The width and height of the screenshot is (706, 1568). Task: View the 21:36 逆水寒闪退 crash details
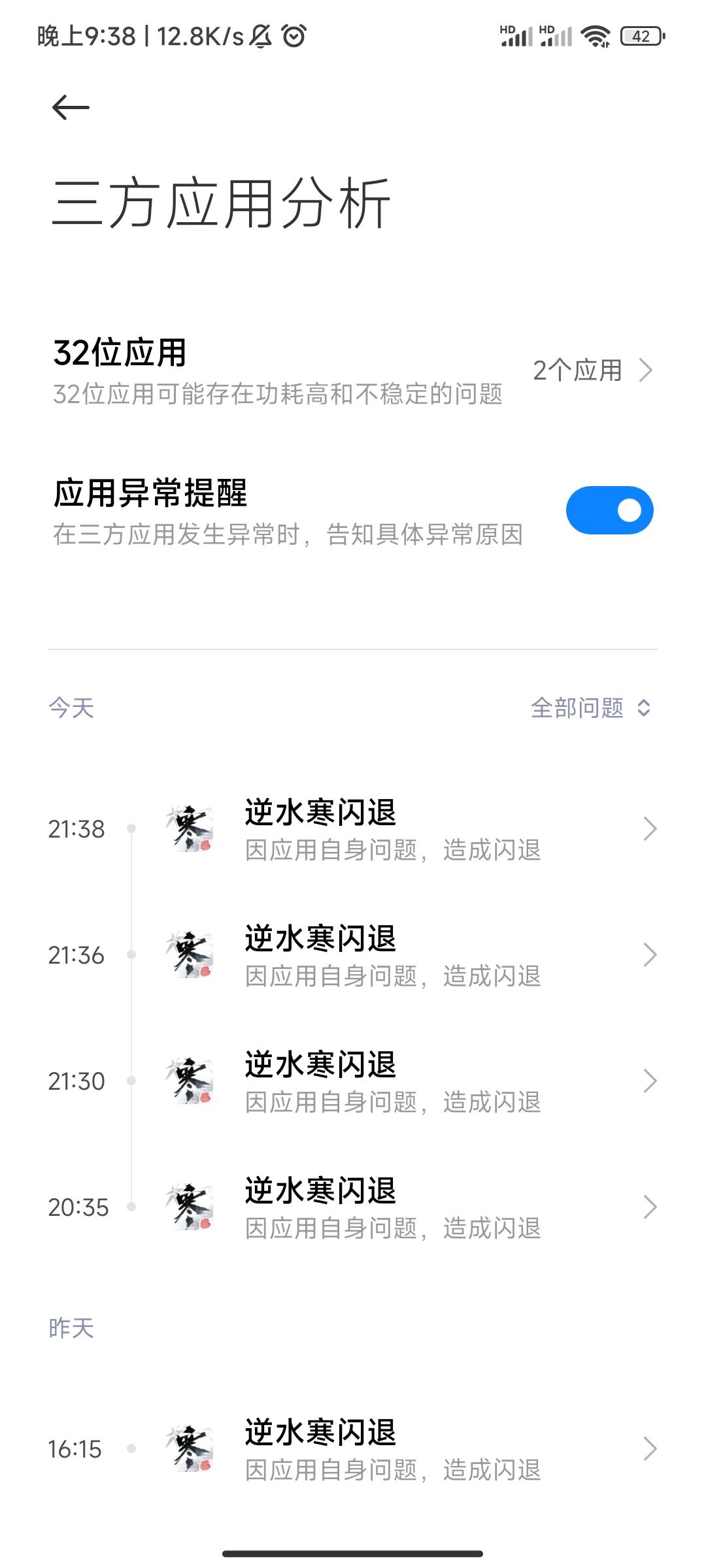pos(392,956)
